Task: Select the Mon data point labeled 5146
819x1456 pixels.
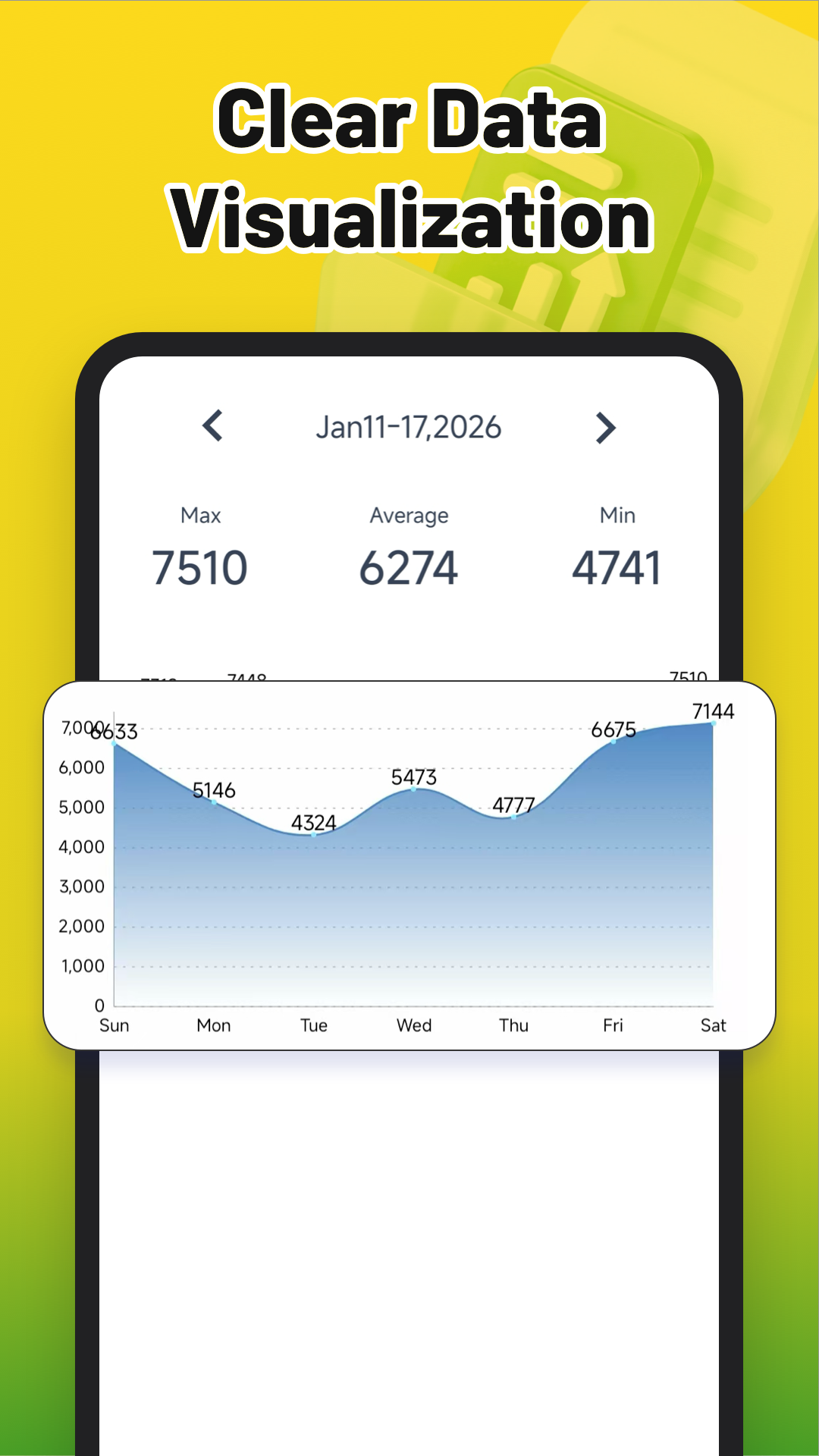Action: (213, 802)
